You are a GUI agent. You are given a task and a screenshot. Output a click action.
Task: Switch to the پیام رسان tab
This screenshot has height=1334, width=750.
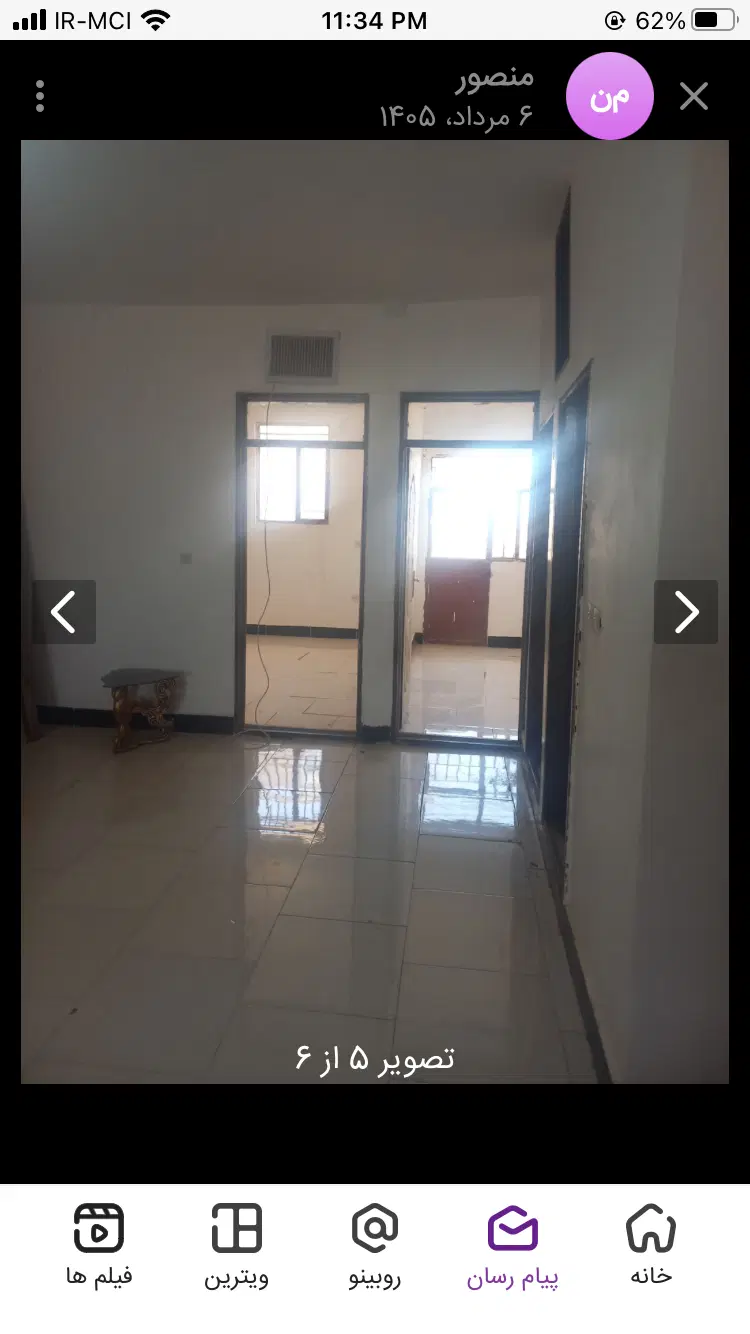pos(513,1245)
